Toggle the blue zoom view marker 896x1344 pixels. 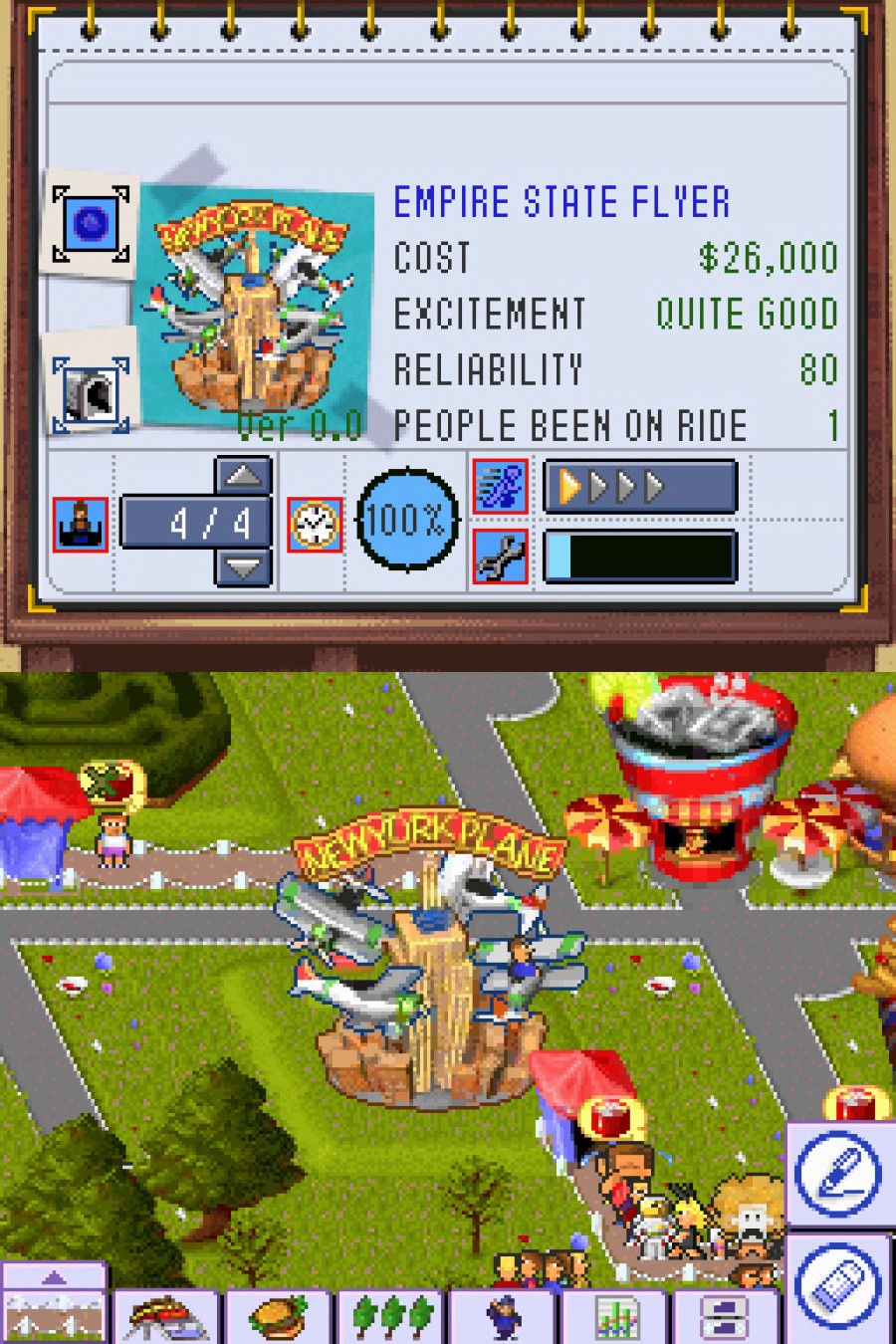coord(91,225)
